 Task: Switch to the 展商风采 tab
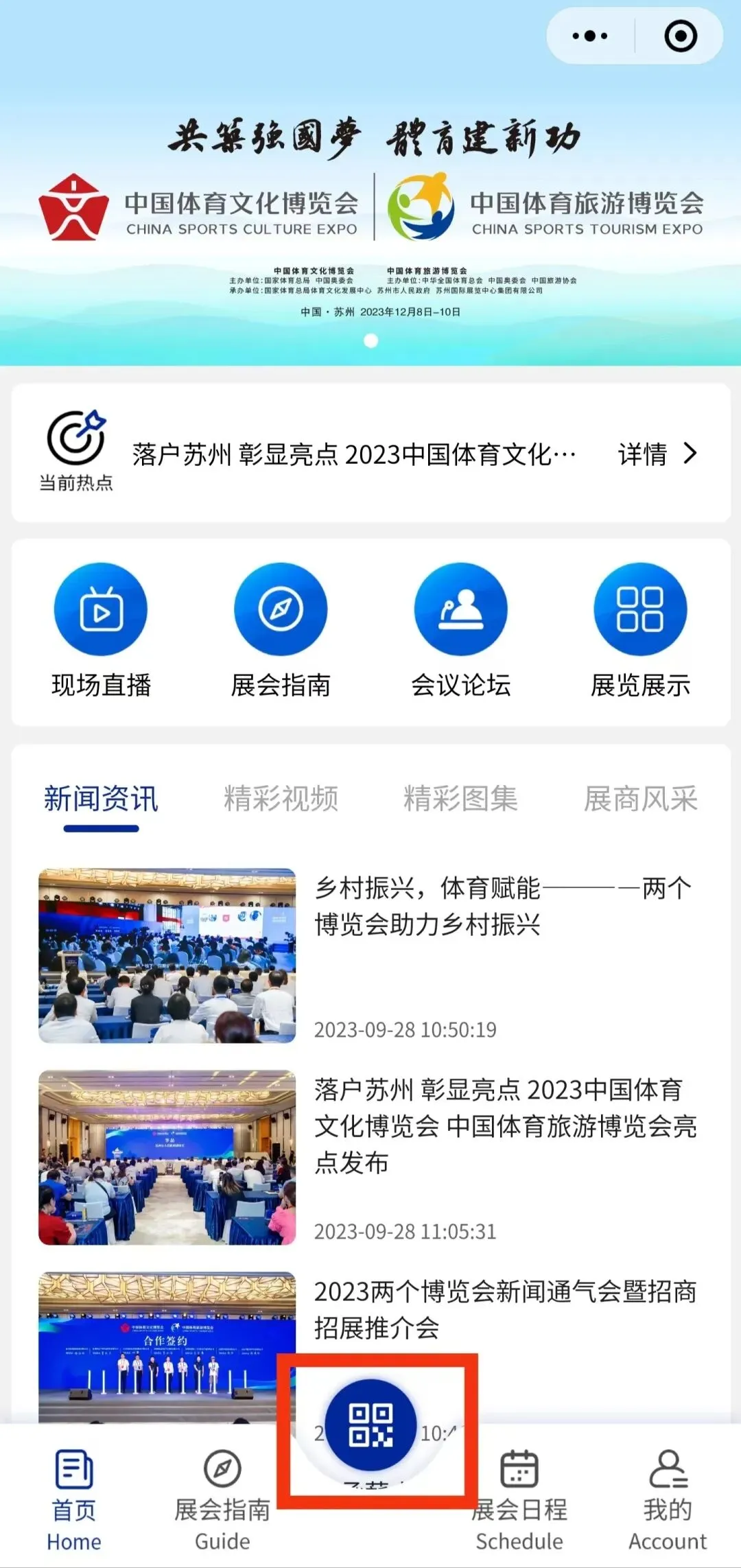(x=640, y=799)
